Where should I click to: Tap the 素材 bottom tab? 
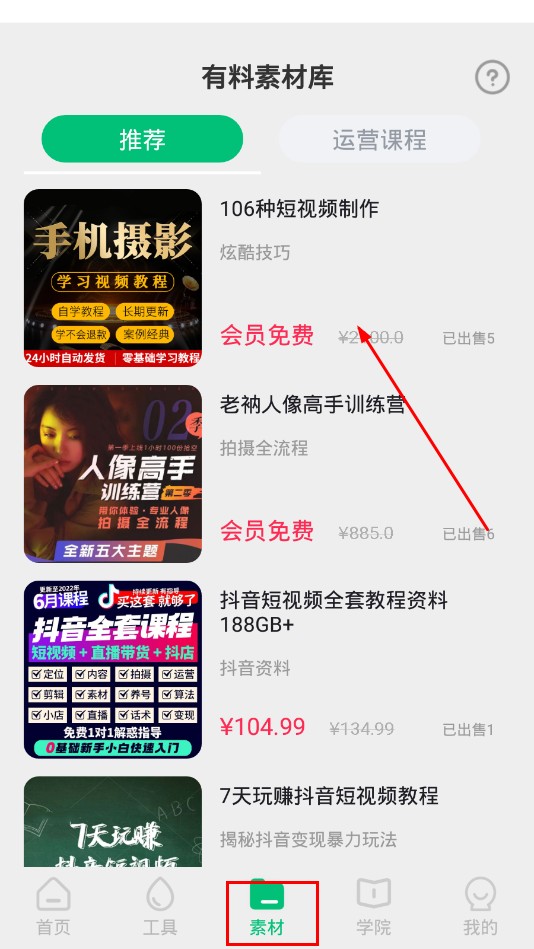coord(267,907)
